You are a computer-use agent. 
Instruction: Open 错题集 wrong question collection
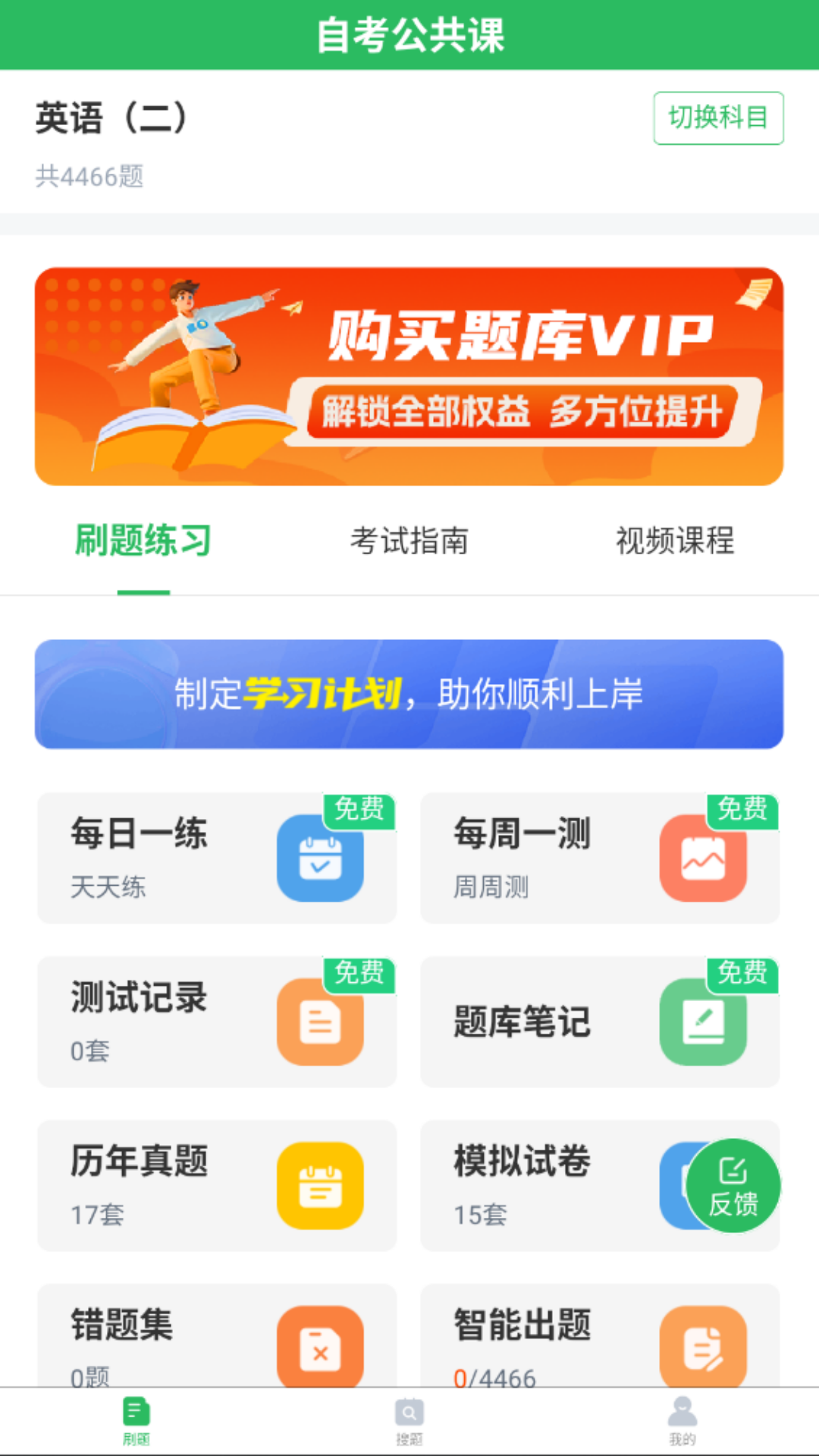(x=217, y=1338)
